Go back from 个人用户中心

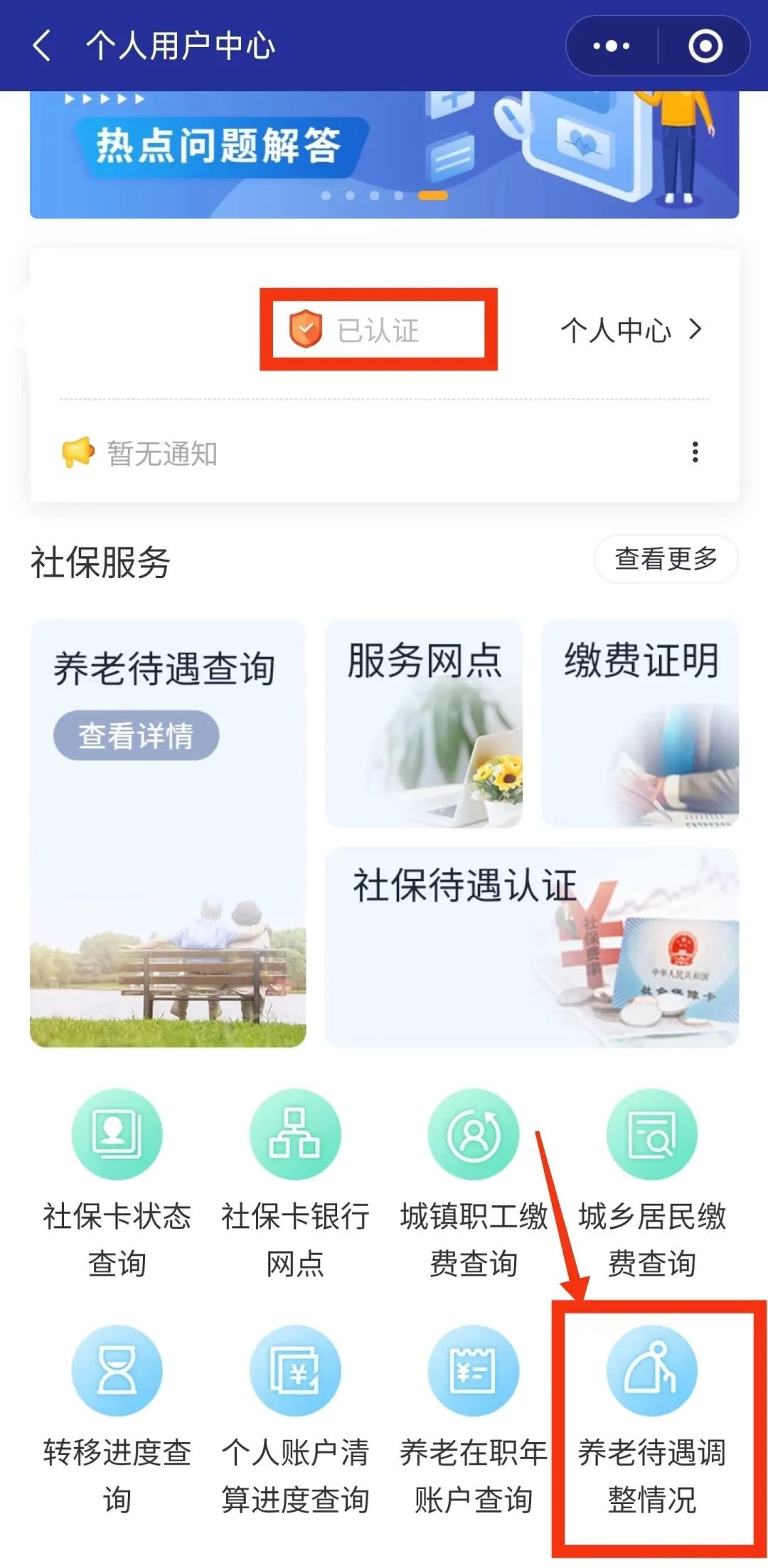(x=43, y=46)
